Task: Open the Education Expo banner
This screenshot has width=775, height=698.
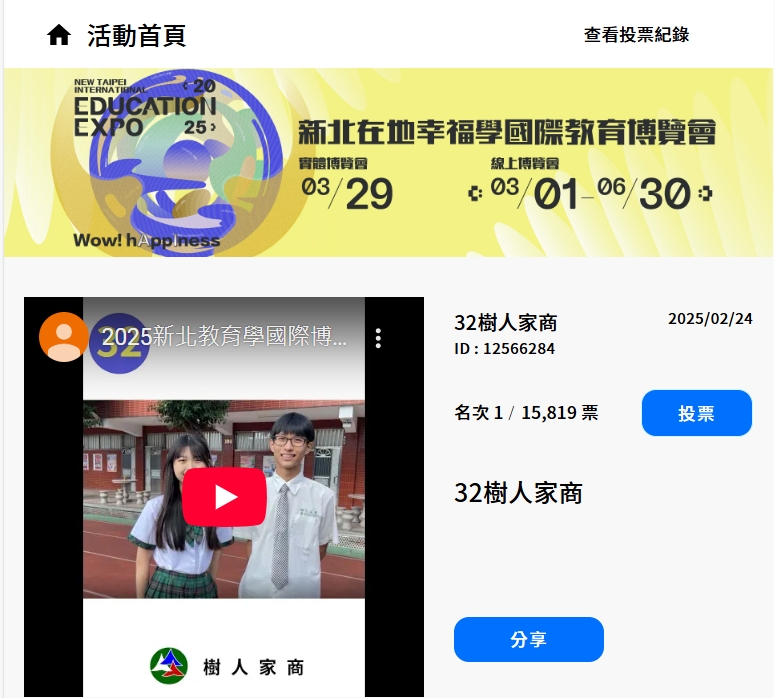Action: pos(388,162)
